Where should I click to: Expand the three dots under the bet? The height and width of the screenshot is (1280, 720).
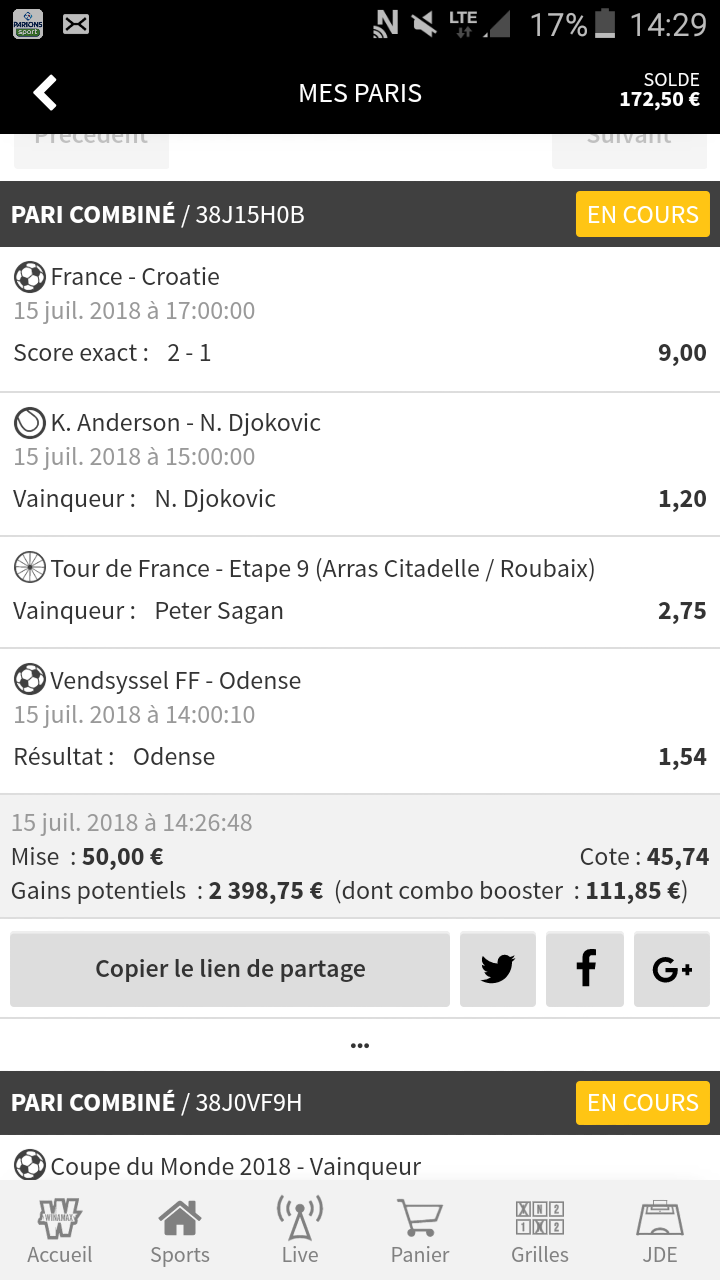click(360, 1046)
